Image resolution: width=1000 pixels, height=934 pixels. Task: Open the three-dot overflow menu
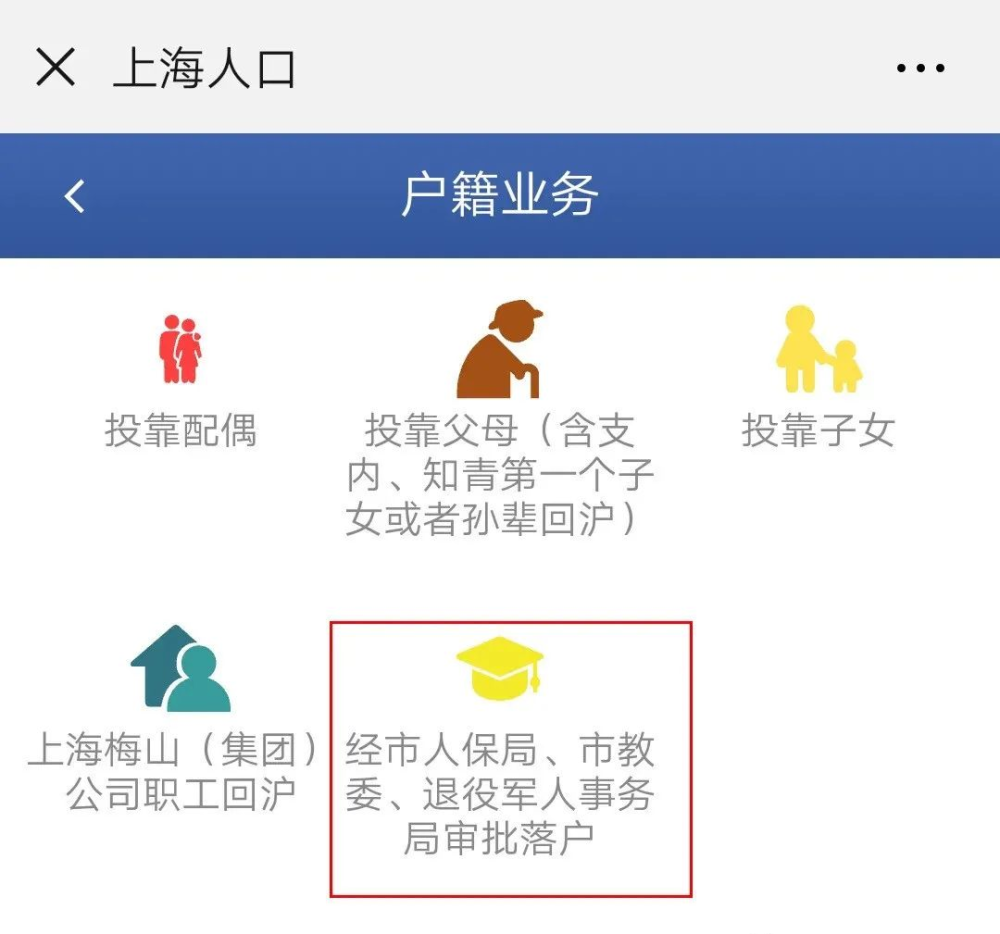[x=920, y=68]
